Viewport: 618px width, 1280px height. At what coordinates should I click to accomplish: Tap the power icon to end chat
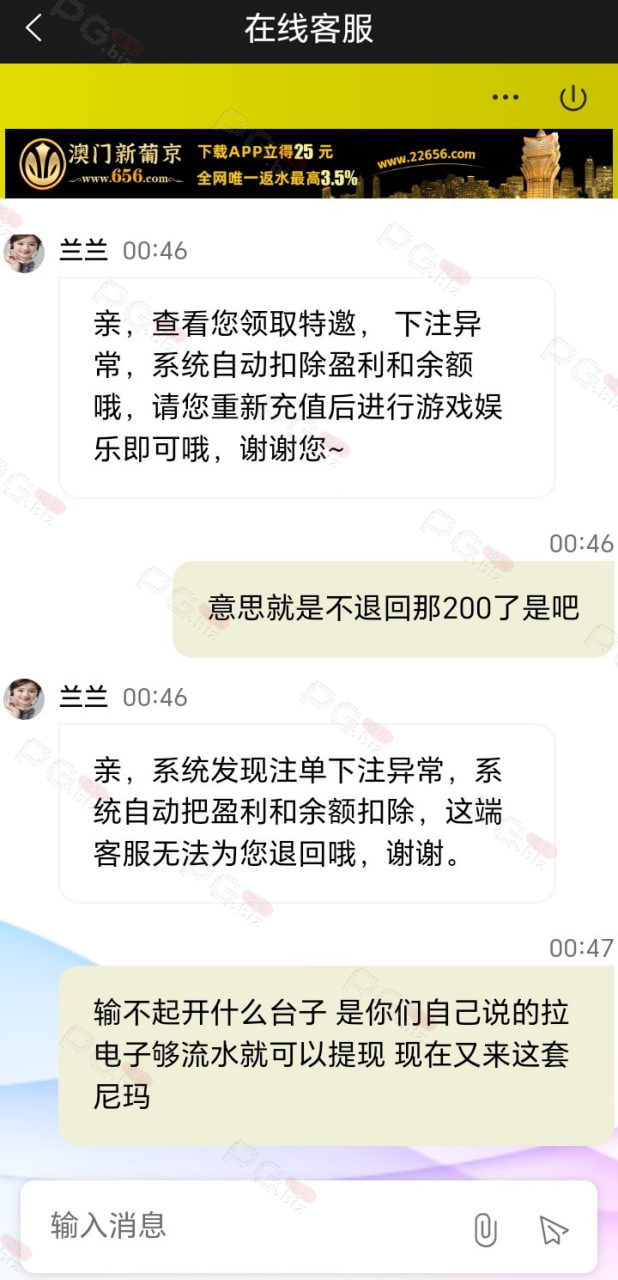(x=572, y=97)
